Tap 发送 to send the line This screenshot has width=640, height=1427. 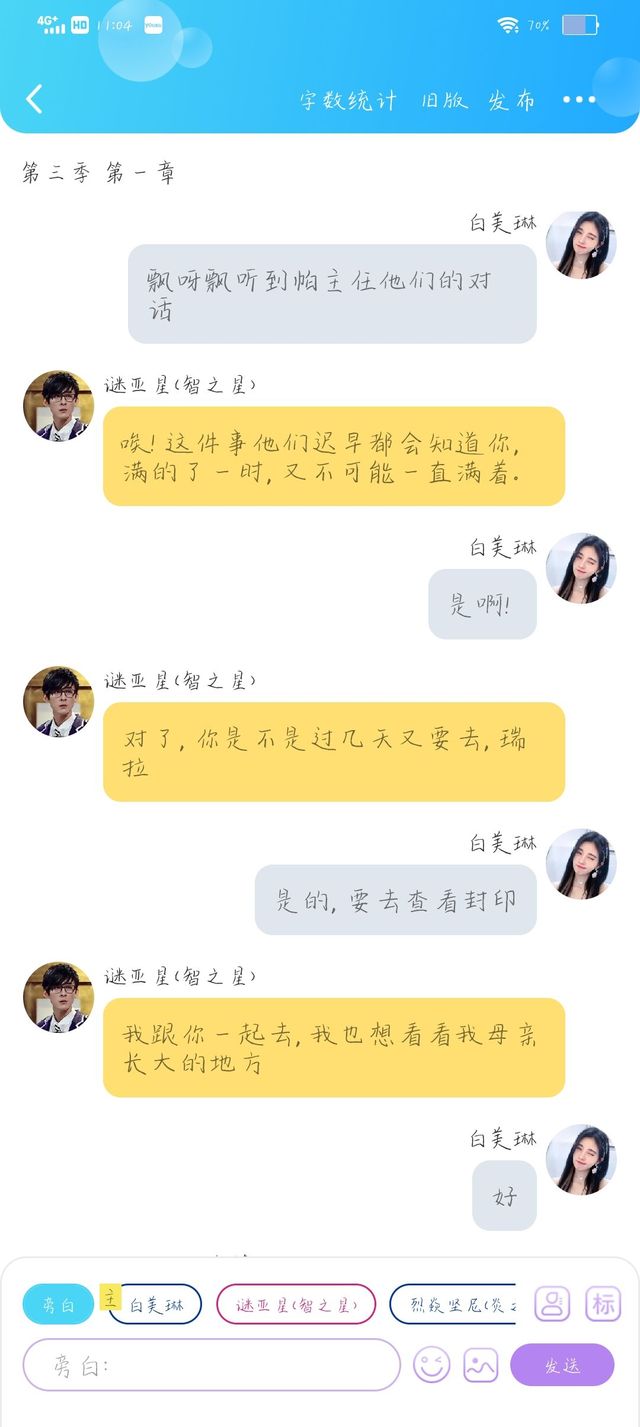coord(562,1365)
